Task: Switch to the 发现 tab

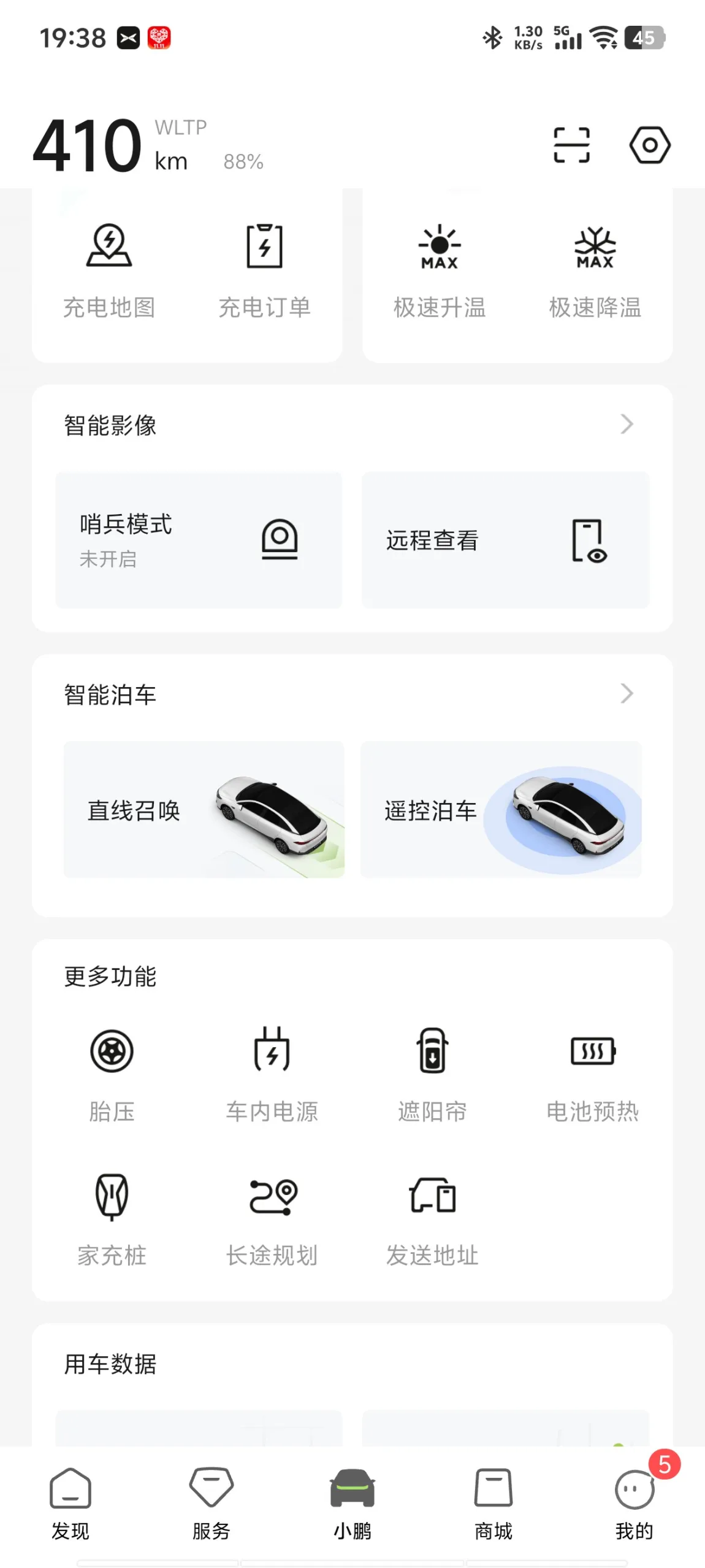Action: (x=70, y=1504)
